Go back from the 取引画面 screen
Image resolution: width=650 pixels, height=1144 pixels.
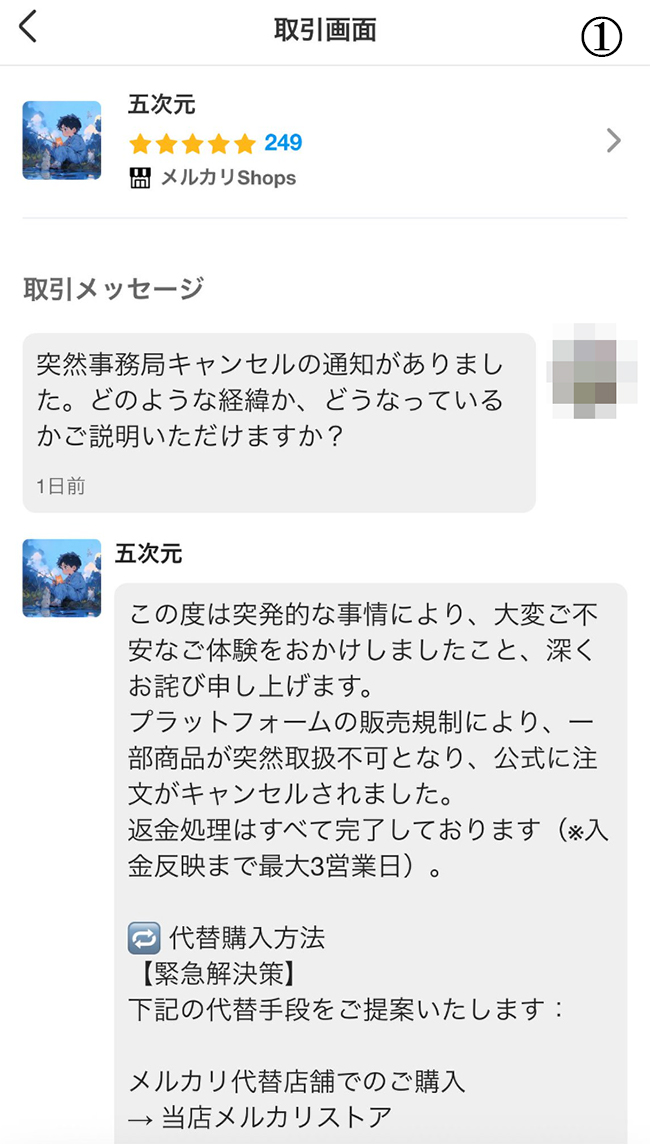coord(28,28)
